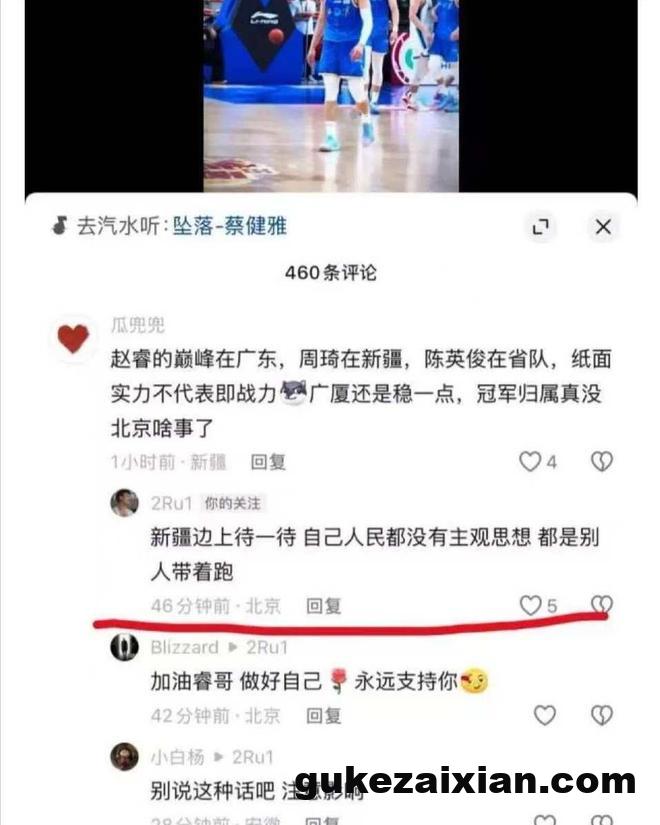Dislike 瓜兜兜's comment
This screenshot has height=825, width=660.
point(601,461)
